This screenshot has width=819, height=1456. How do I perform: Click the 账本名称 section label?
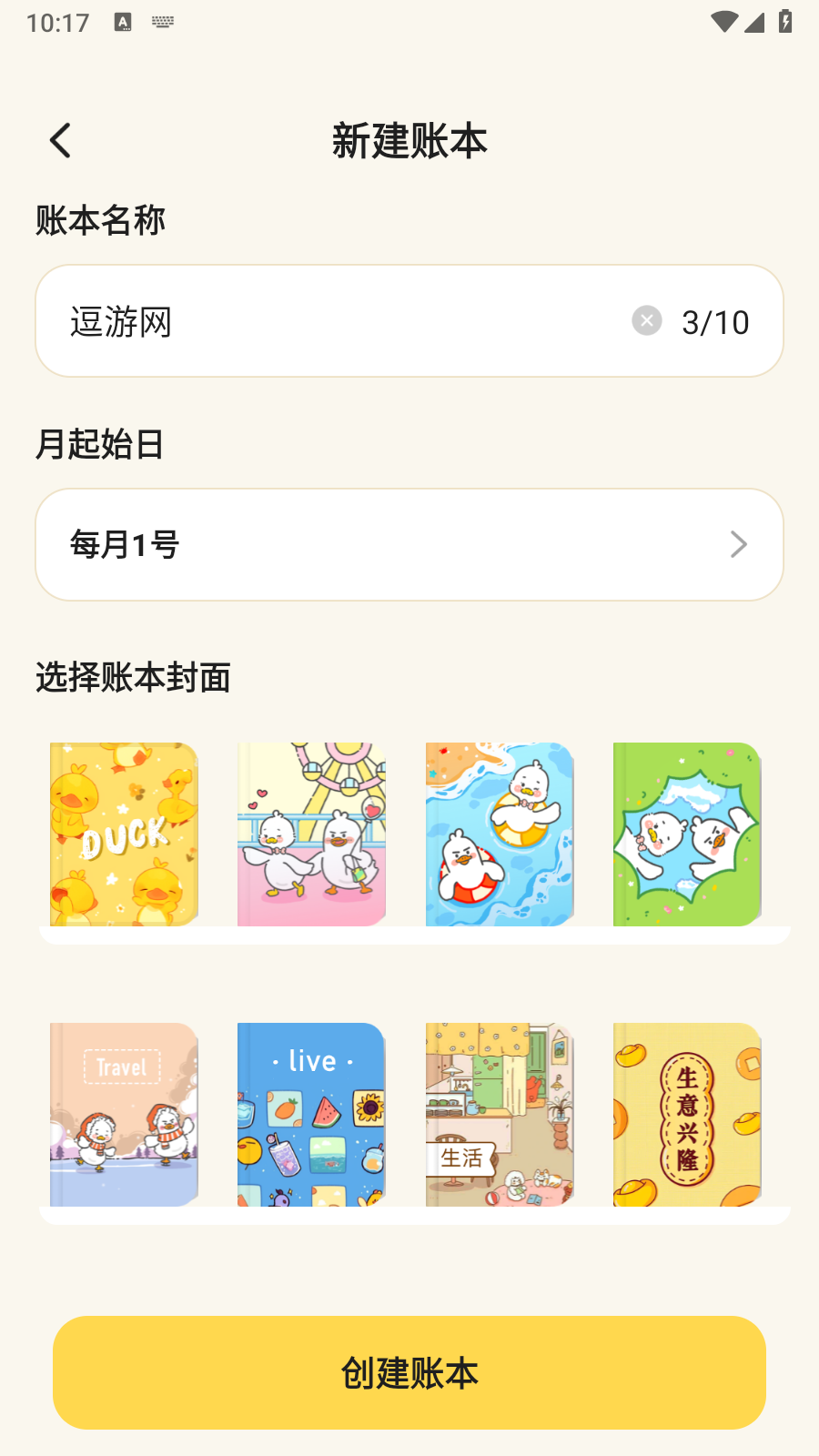click(x=98, y=218)
